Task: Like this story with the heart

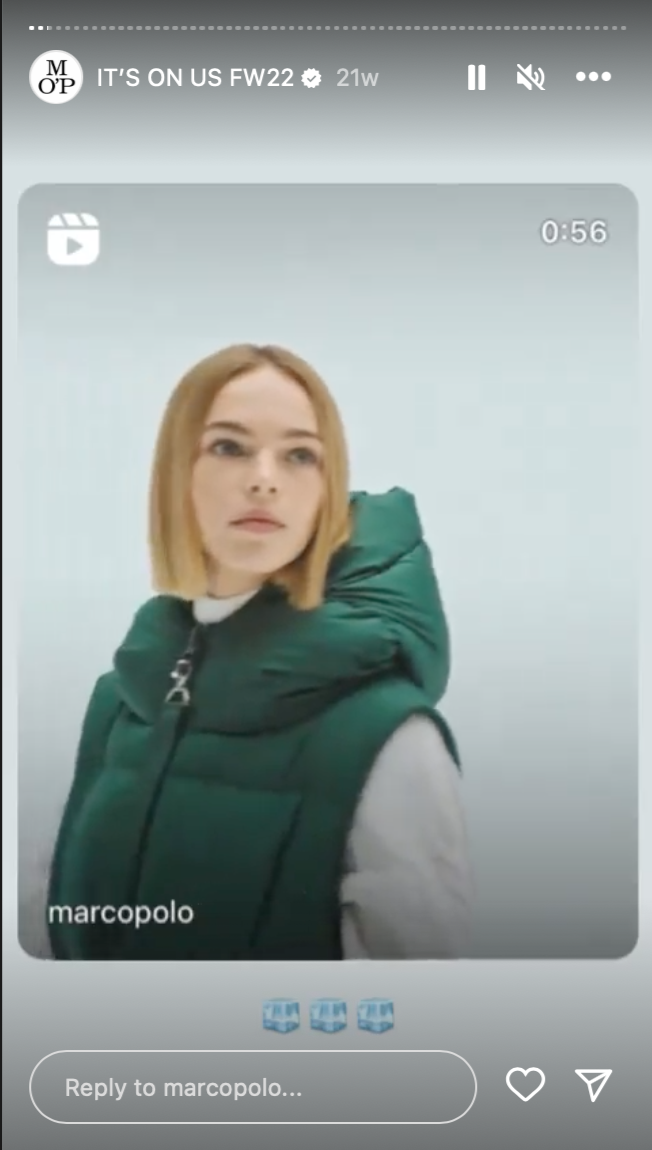Action: (526, 1085)
